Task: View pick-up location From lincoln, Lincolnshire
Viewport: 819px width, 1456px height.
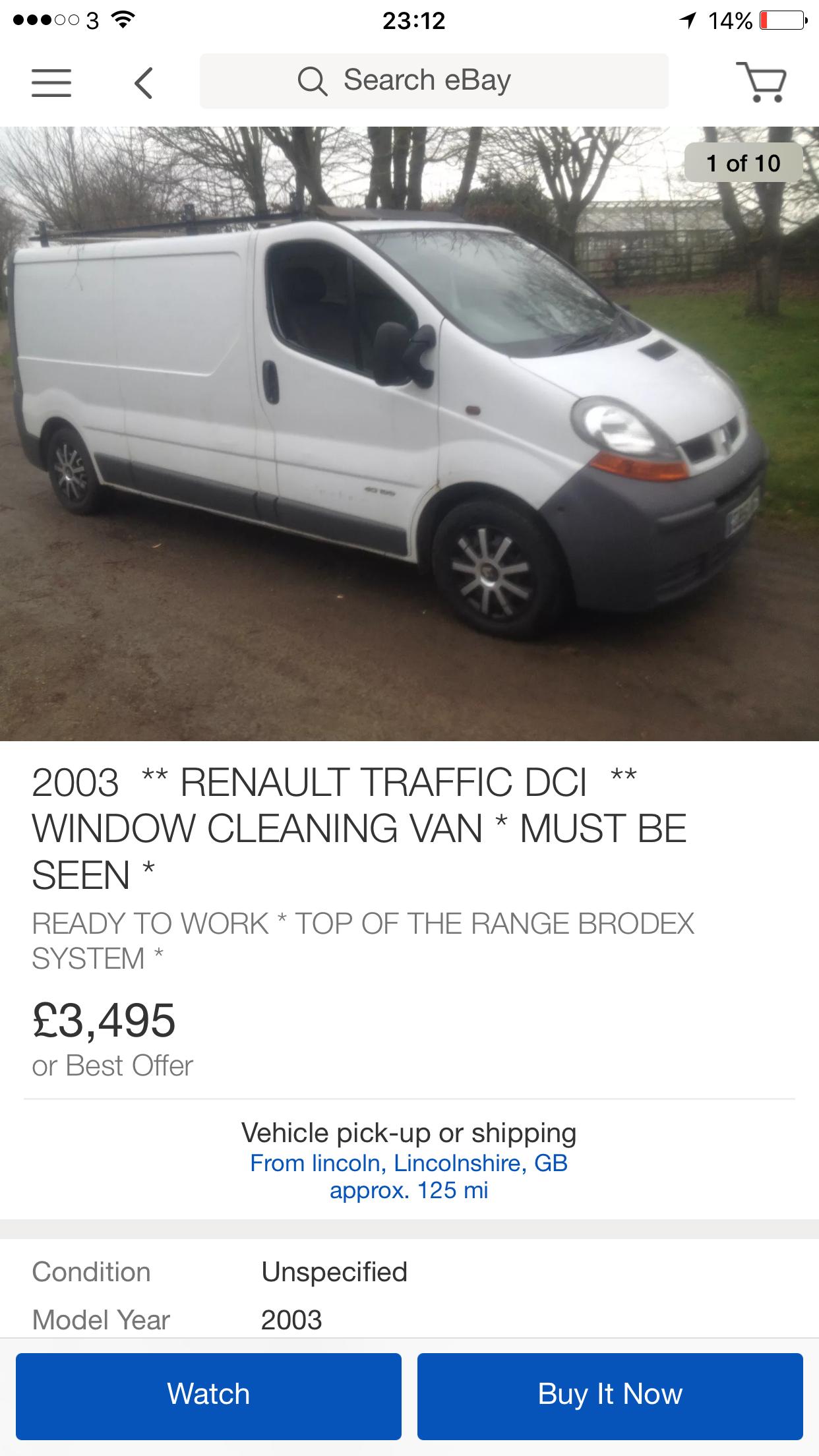Action: (x=409, y=1163)
